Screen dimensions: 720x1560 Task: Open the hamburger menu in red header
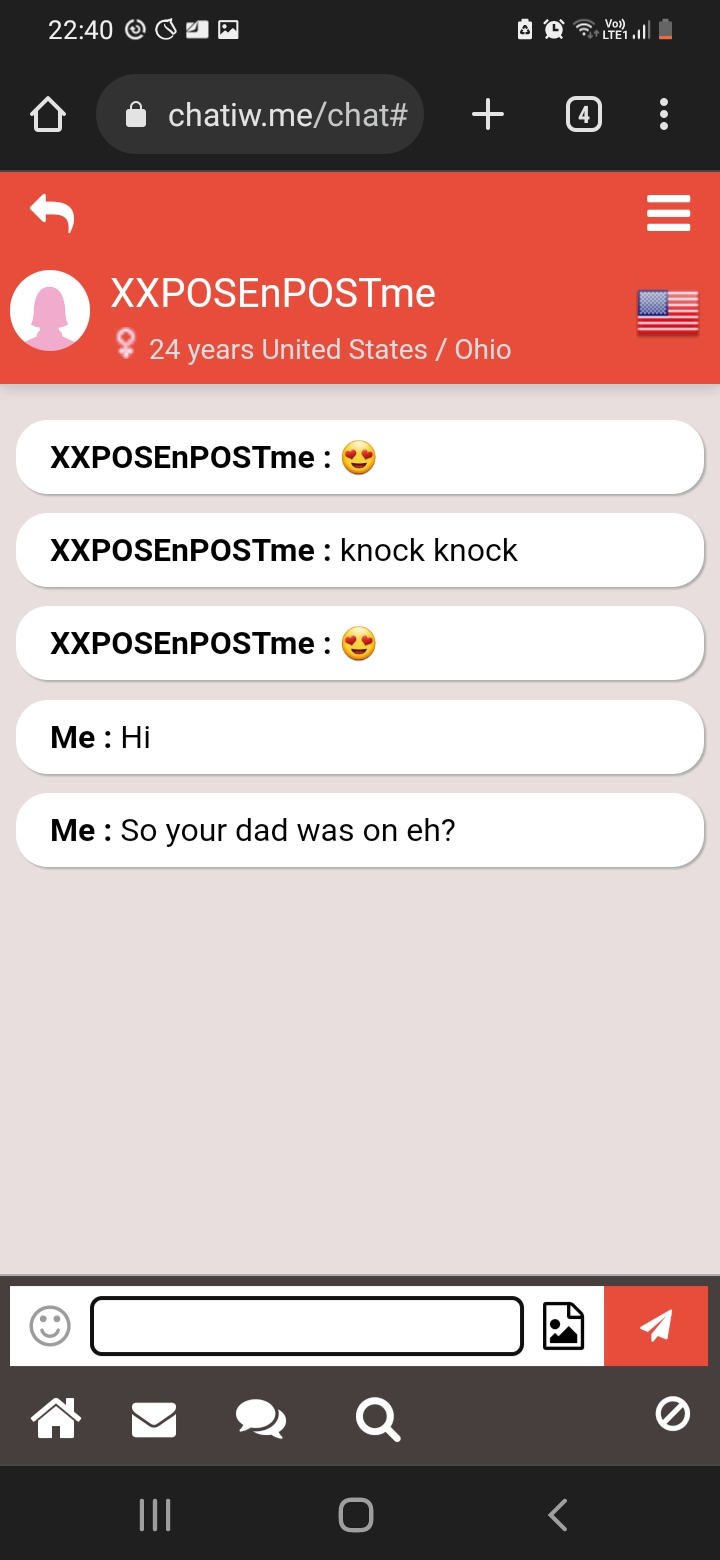[x=668, y=213]
